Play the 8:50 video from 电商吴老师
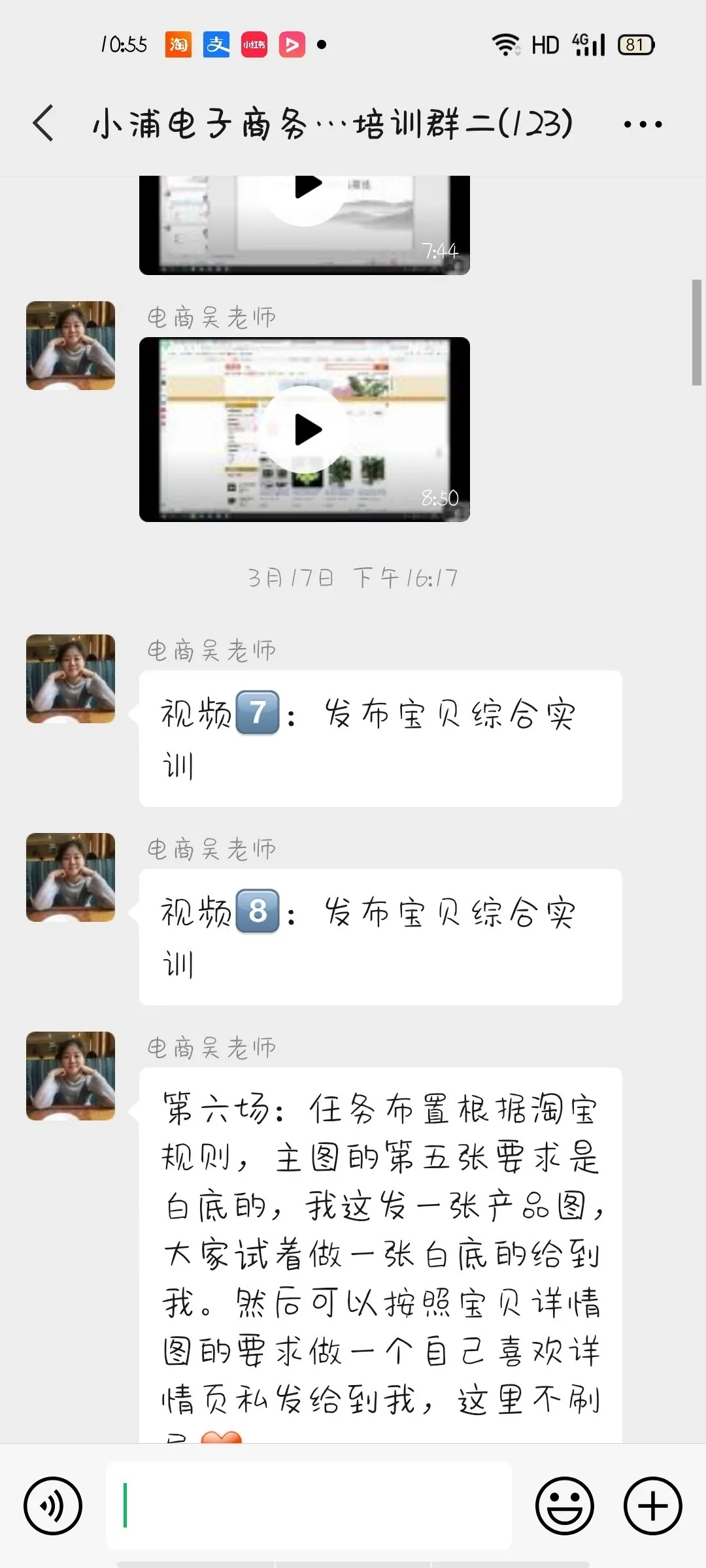This screenshot has height=1568, width=706. pyautogui.click(x=305, y=429)
